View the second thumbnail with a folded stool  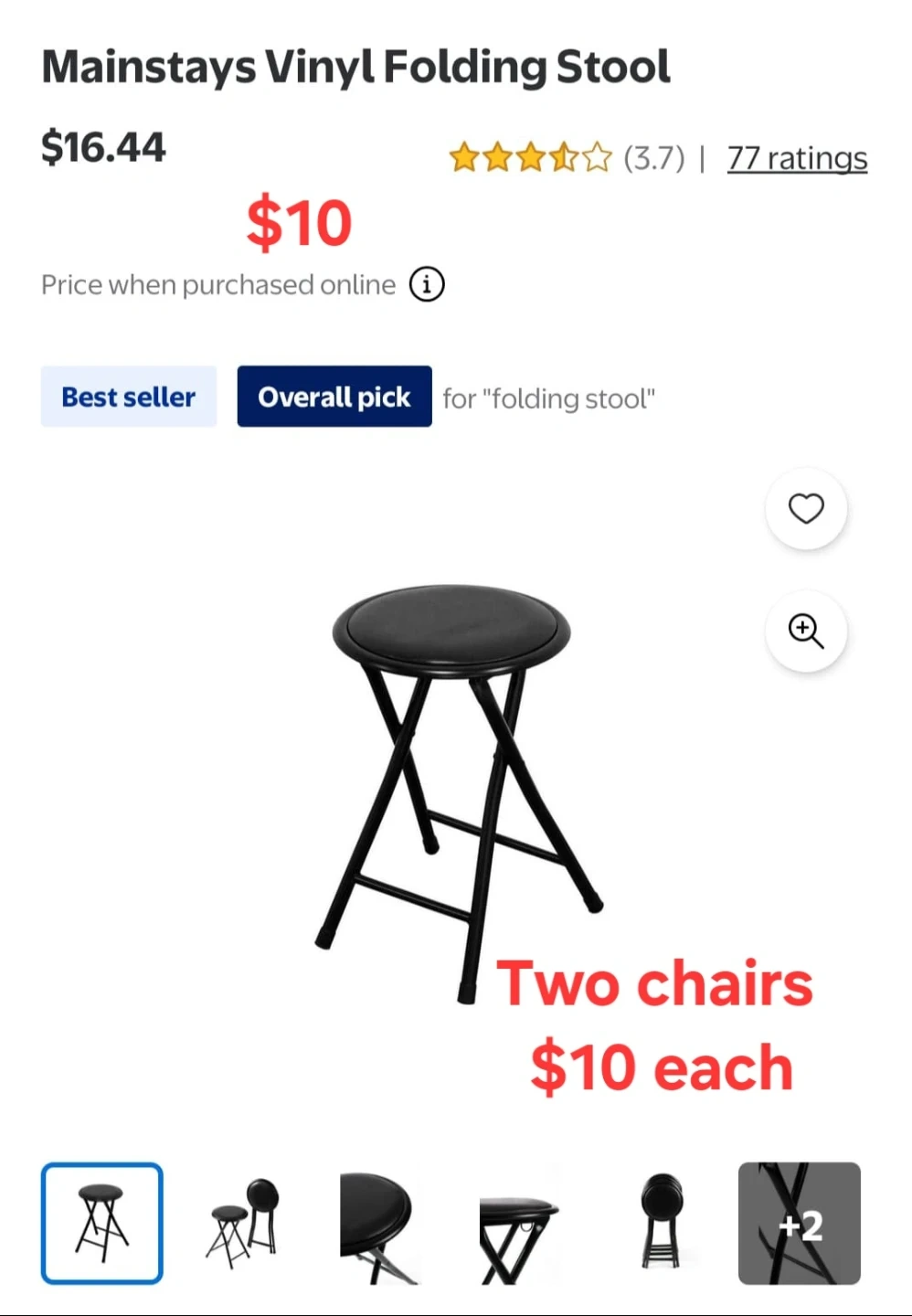pos(242,1223)
